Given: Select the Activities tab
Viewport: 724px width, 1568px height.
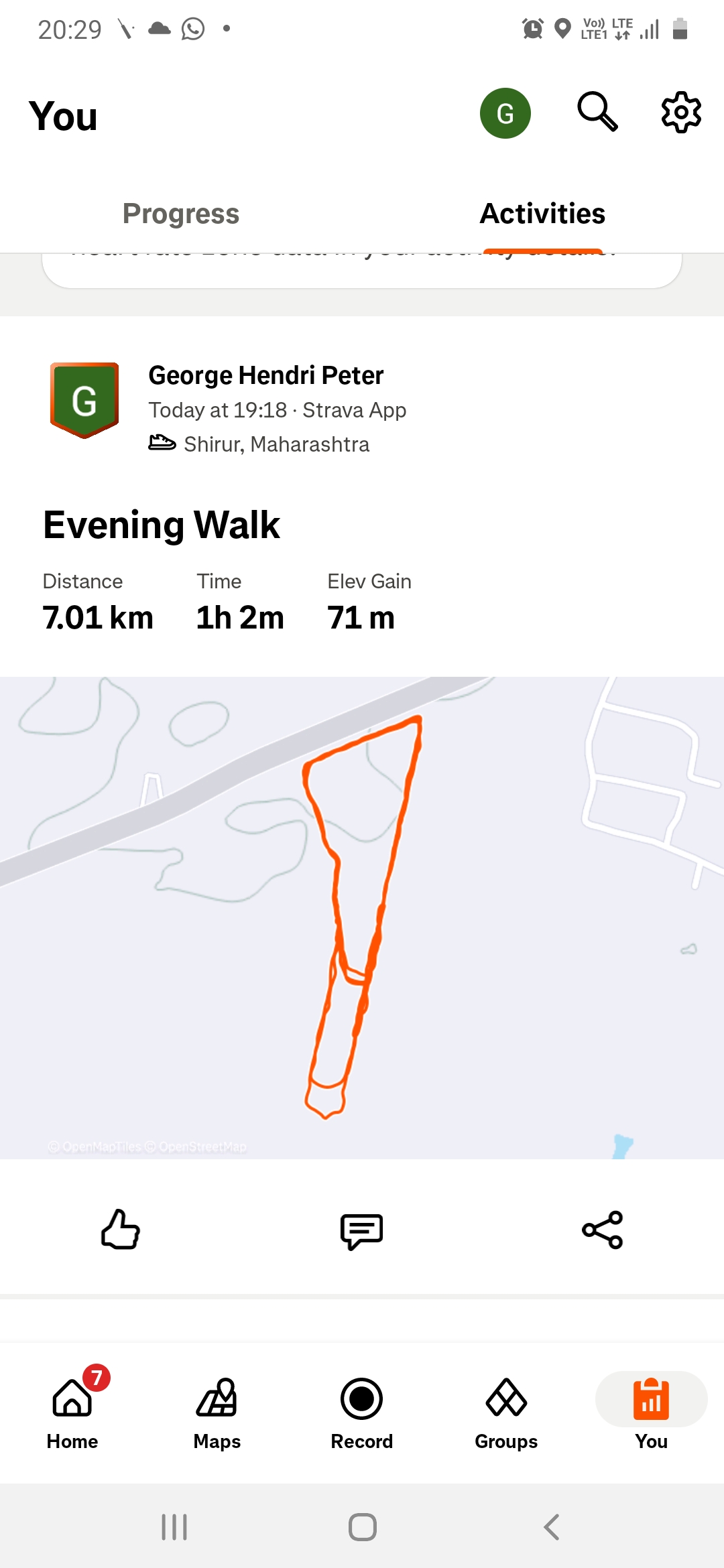Looking at the screenshot, I should point(542,214).
